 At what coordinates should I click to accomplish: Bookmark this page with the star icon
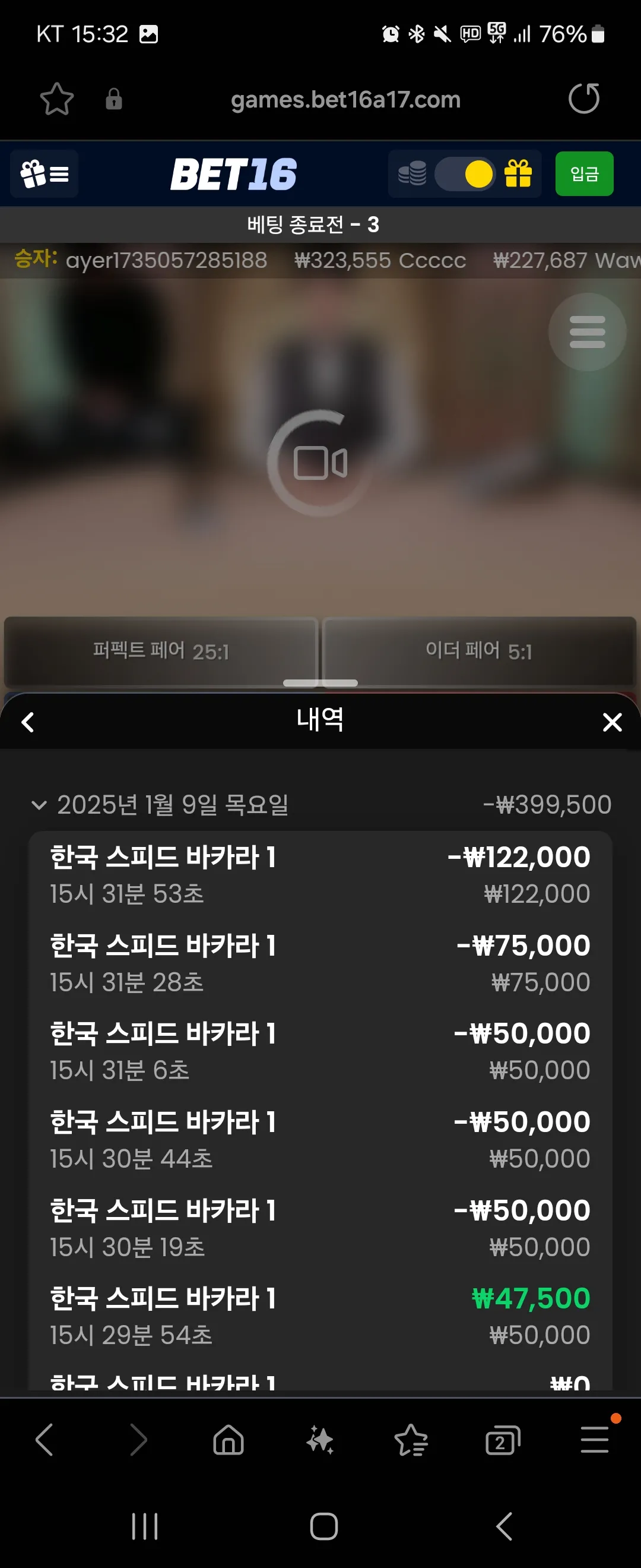pyautogui.click(x=56, y=99)
